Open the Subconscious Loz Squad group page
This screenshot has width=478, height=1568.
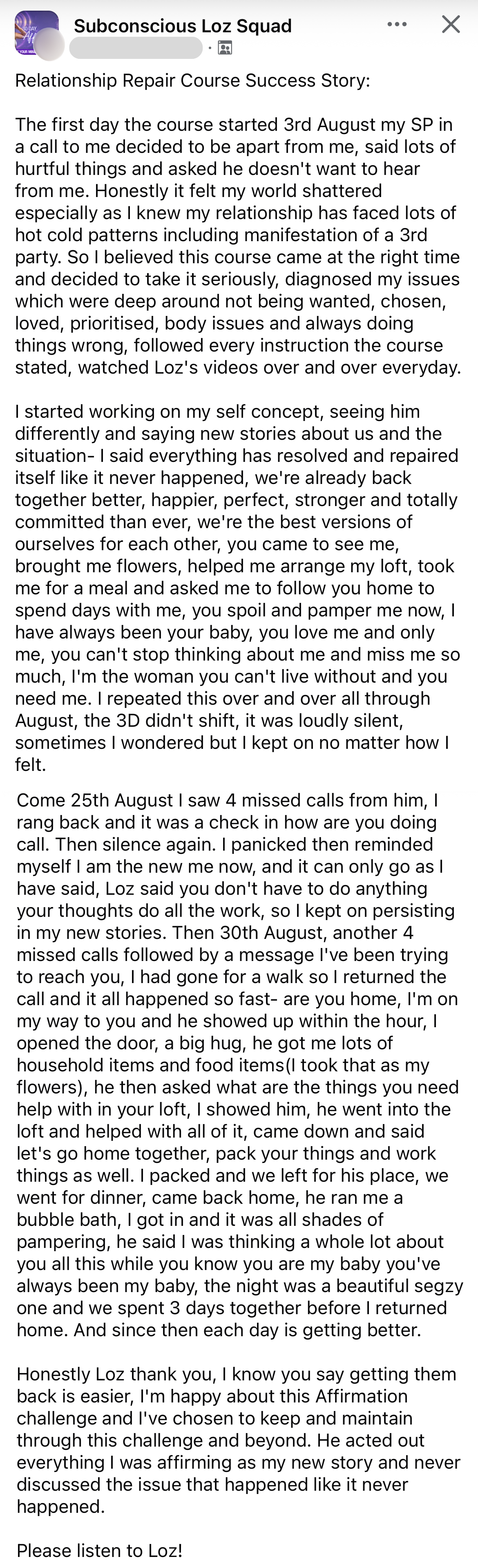tap(183, 26)
